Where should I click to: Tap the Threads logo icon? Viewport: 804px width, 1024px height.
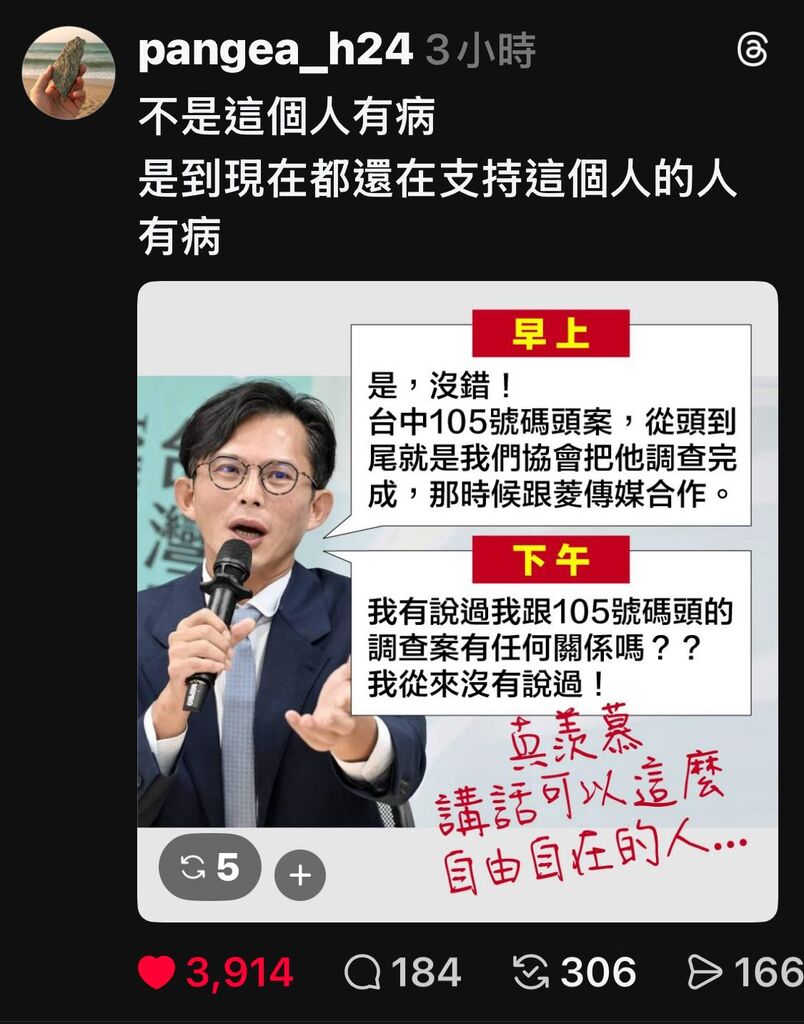point(752,49)
